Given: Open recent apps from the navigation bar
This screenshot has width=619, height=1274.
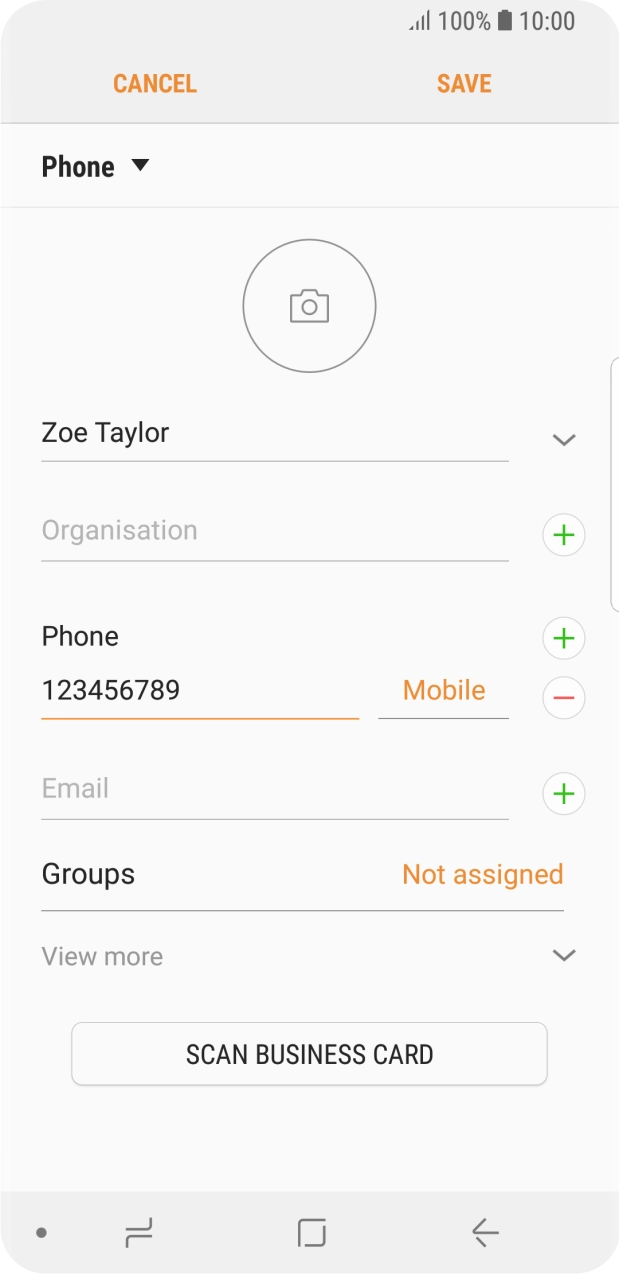Looking at the screenshot, I should tap(139, 1233).
